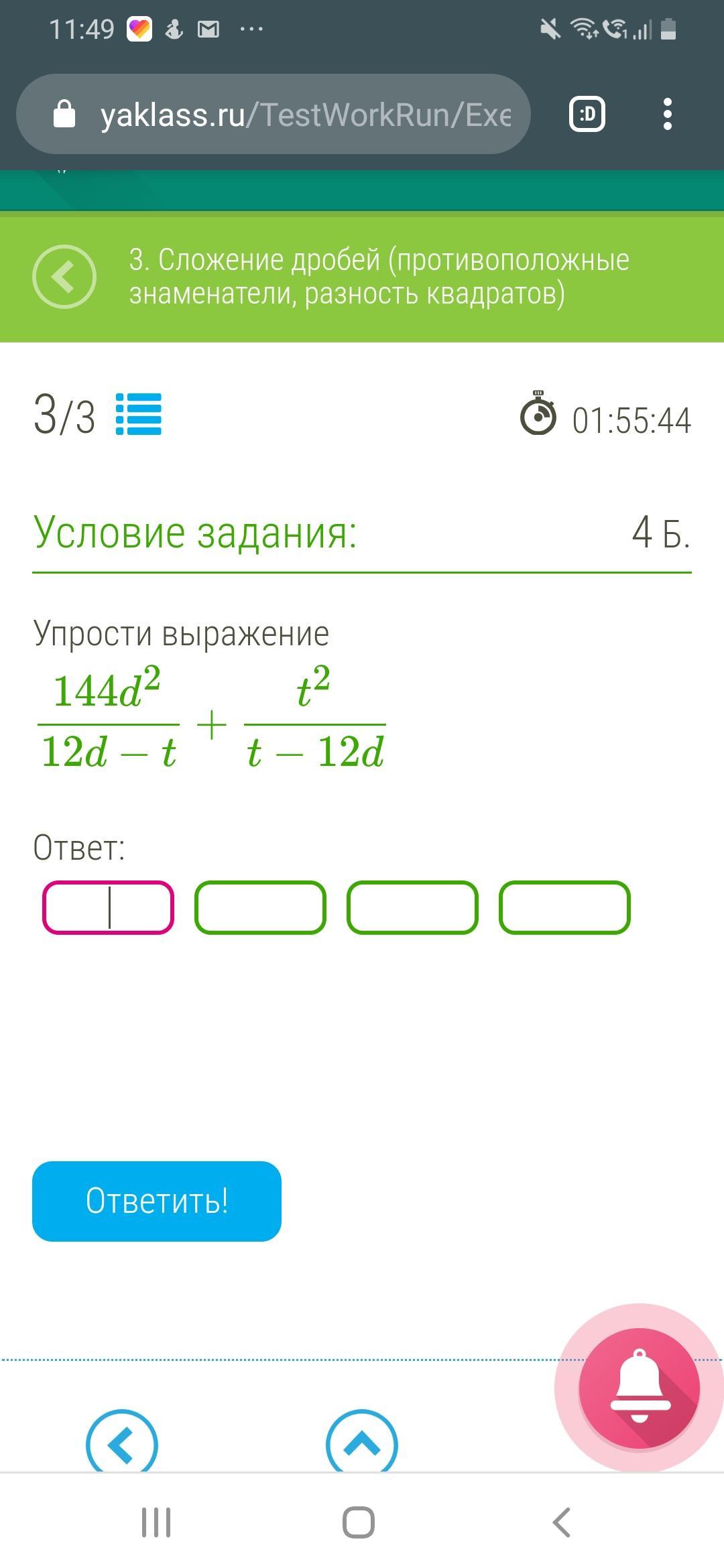Focus the first answer box

(108, 908)
